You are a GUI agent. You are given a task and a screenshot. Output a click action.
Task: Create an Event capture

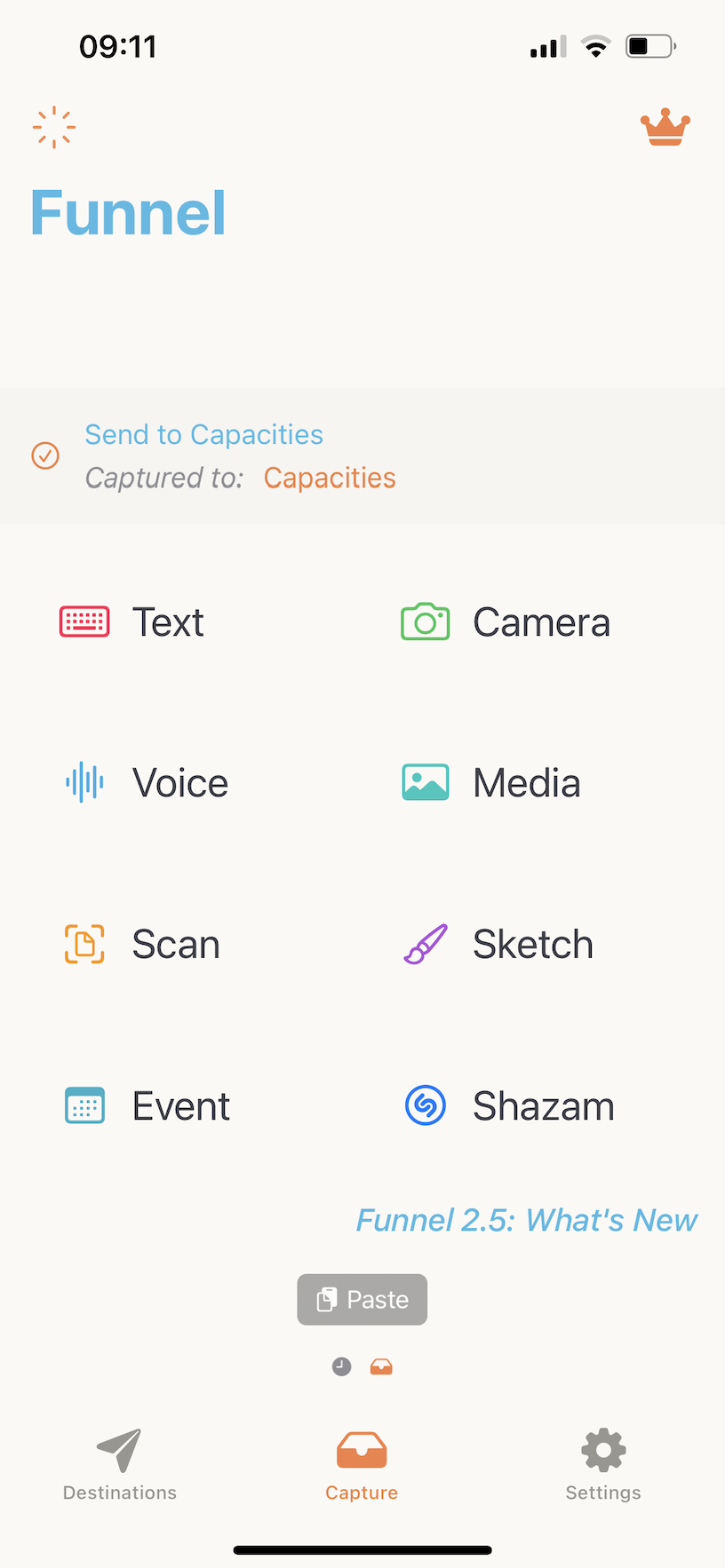click(147, 1106)
